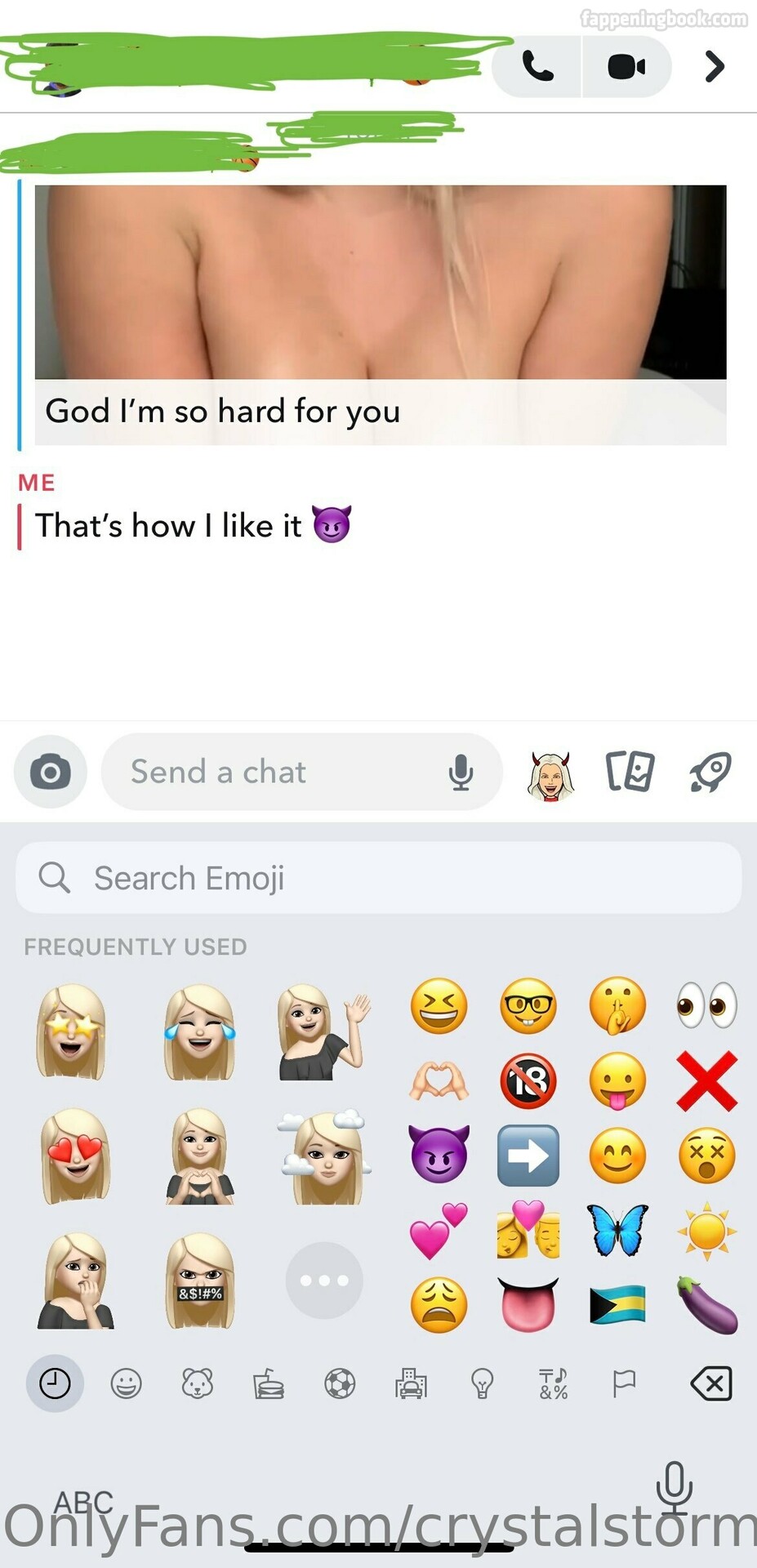Show more Memoji stickers

324,1280
